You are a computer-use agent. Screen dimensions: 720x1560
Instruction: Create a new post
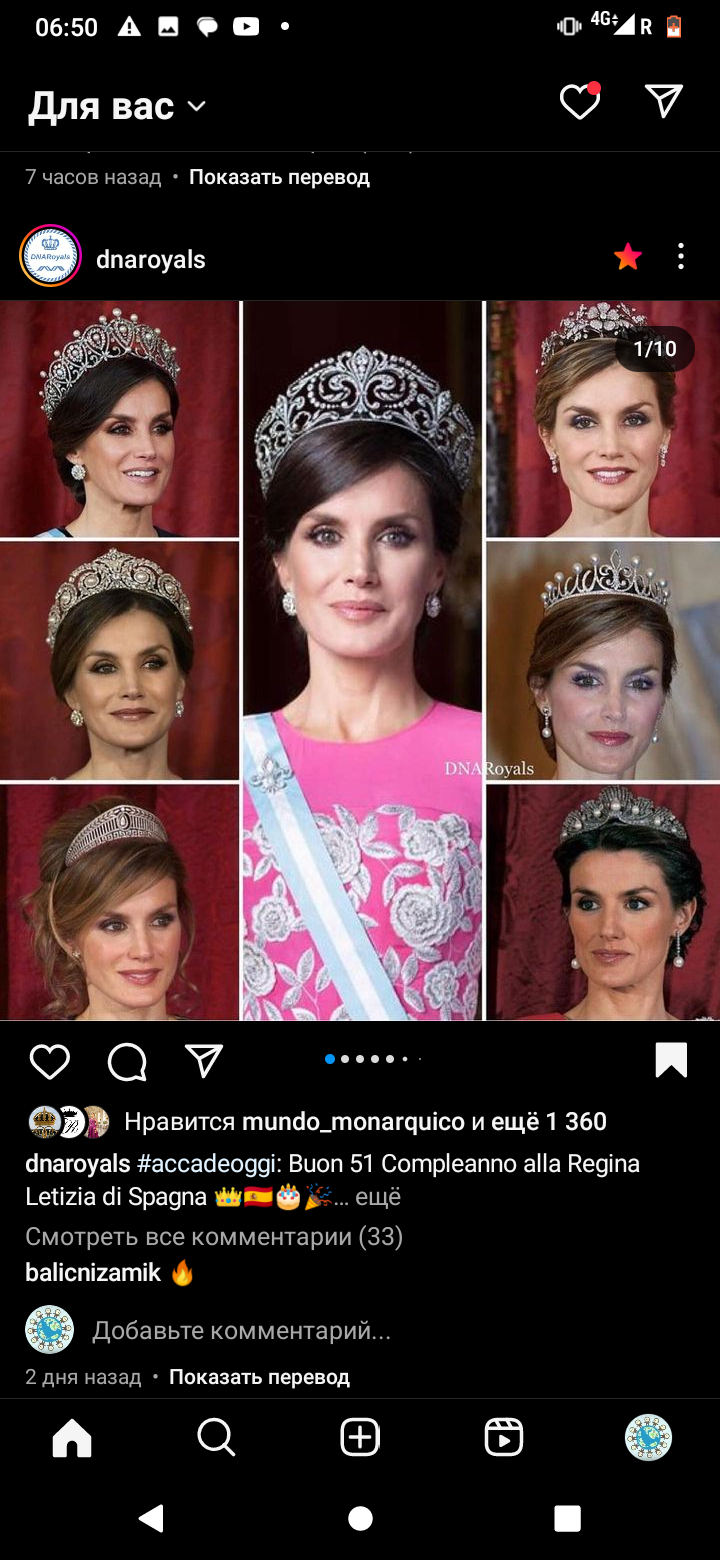point(360,1438)
